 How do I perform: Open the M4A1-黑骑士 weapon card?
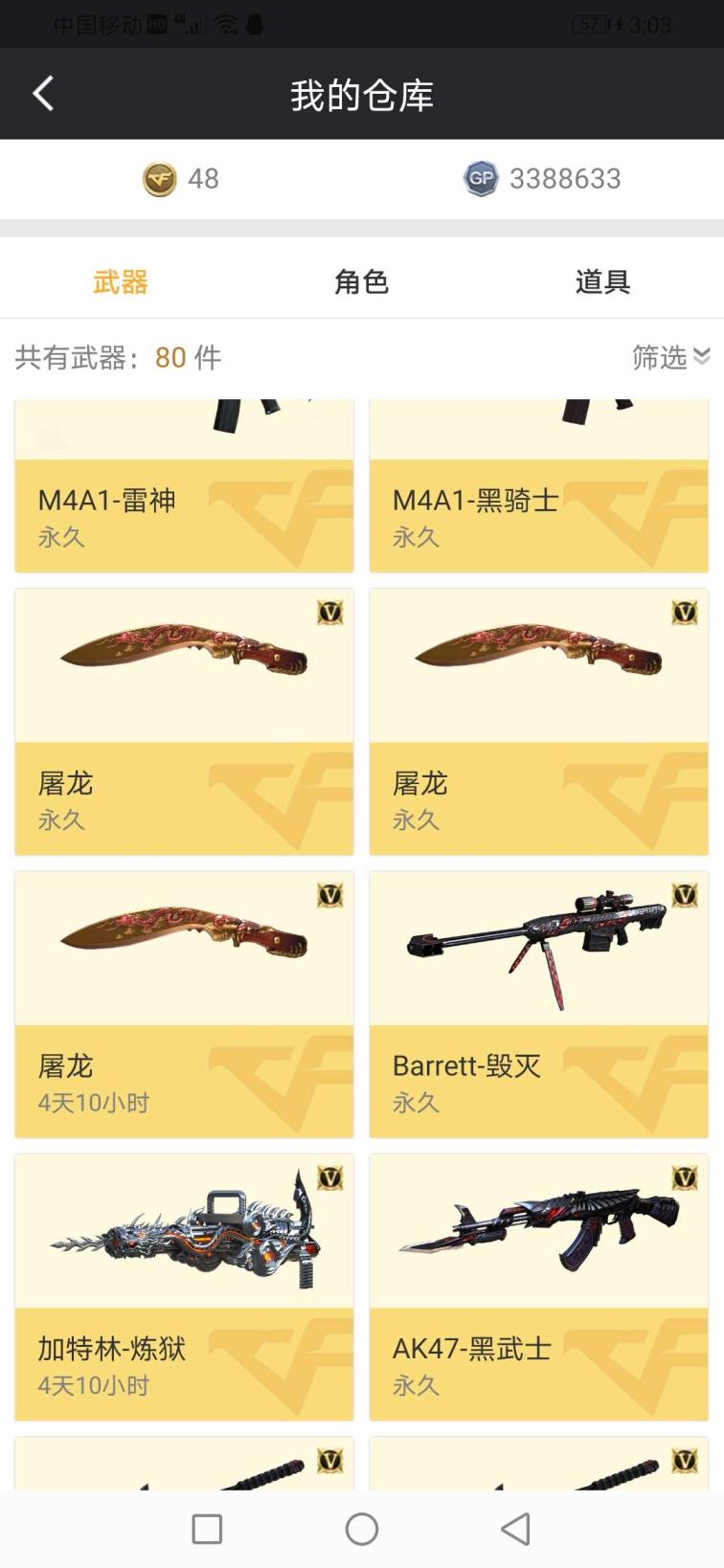tap(538, 498)
